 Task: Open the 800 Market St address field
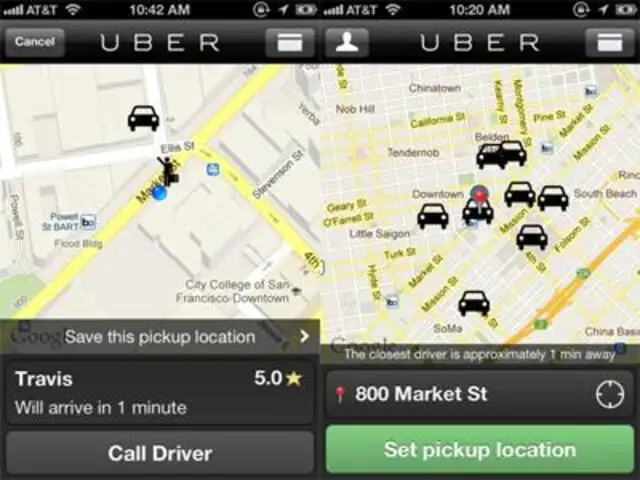[x=460, y=394]
